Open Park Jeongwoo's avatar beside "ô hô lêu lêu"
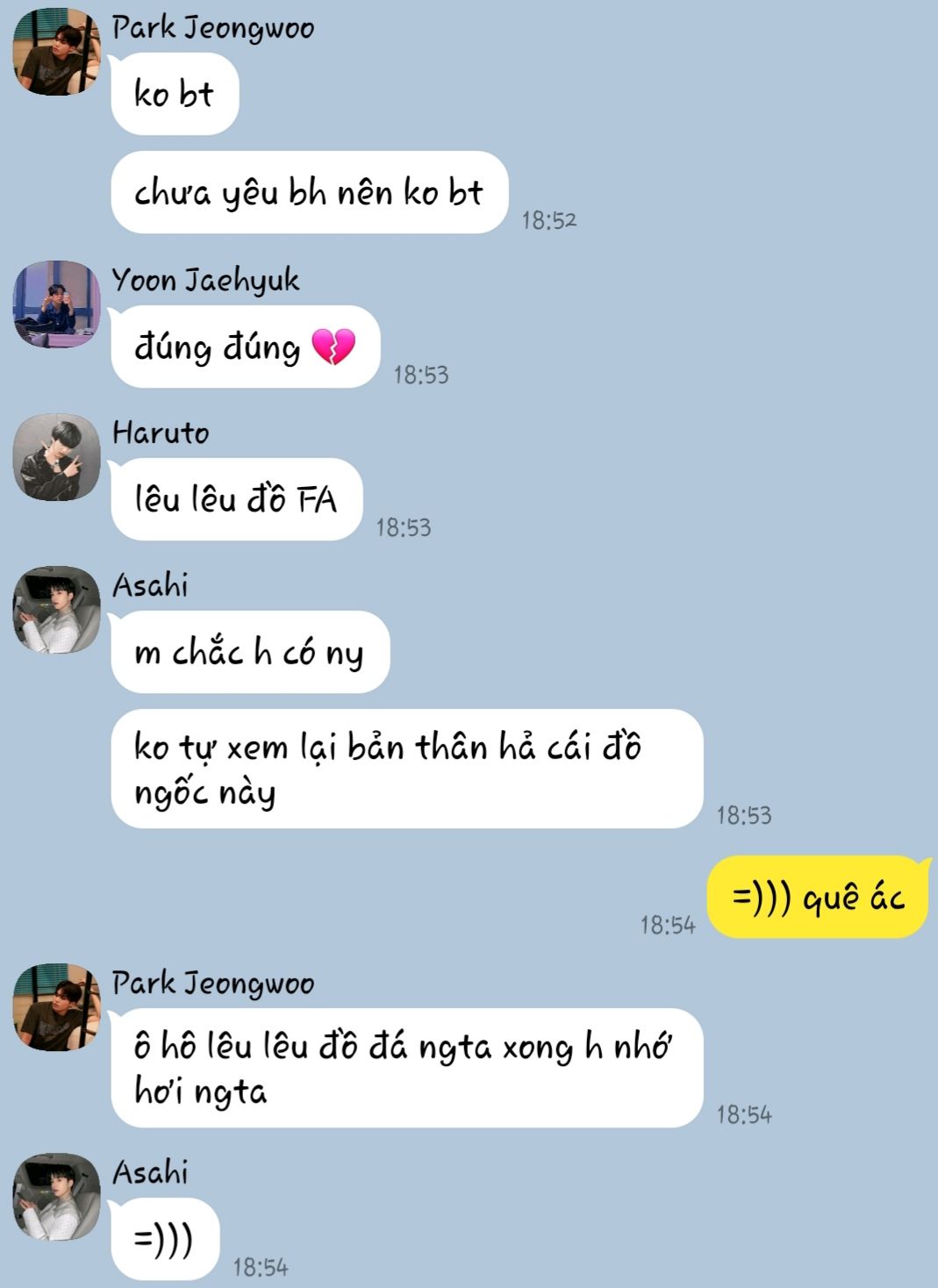The width and height of the screenshot is (938, 1288). 56,1007
